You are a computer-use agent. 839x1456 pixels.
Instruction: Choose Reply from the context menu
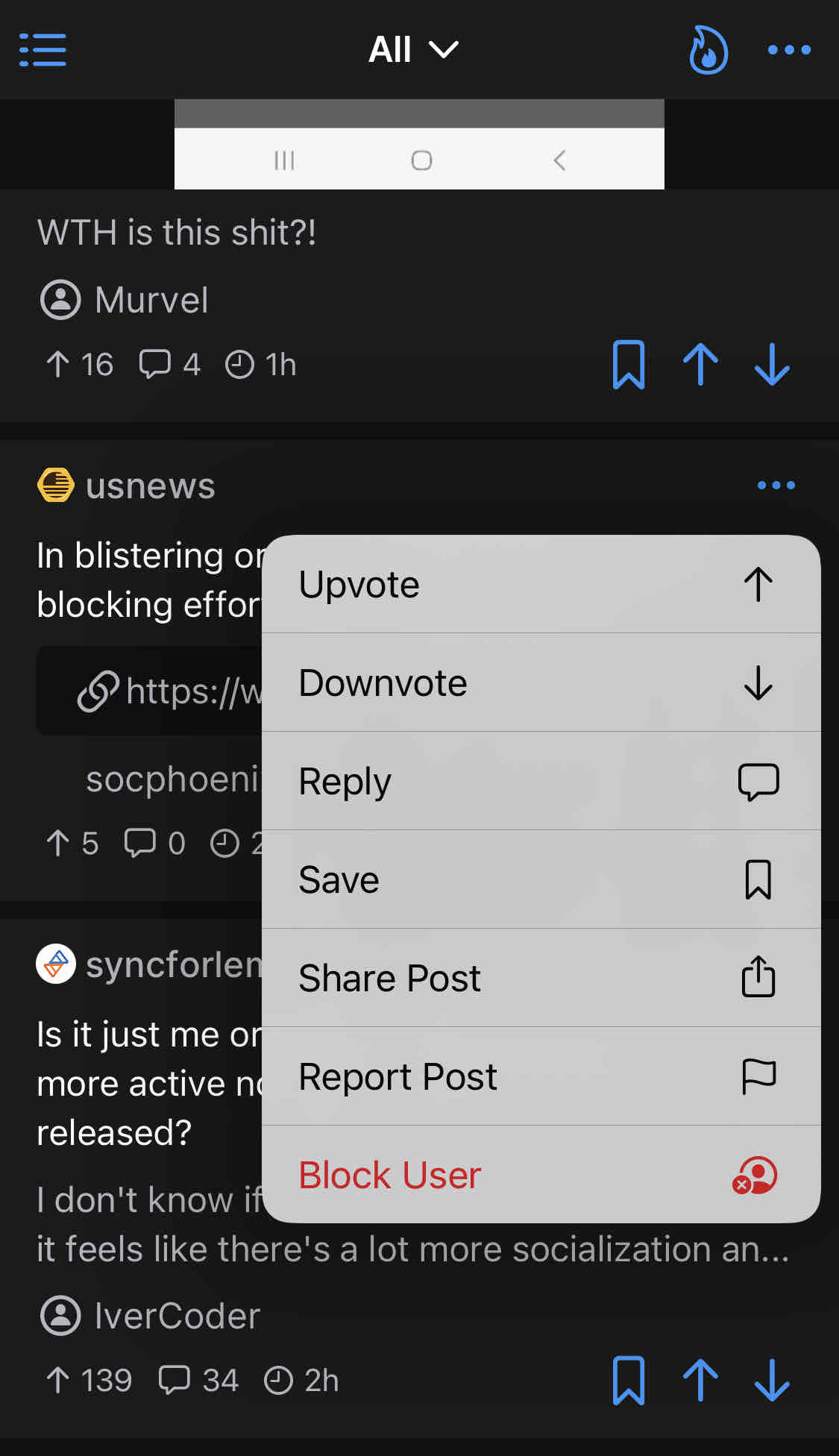click(x=541, y=781)
